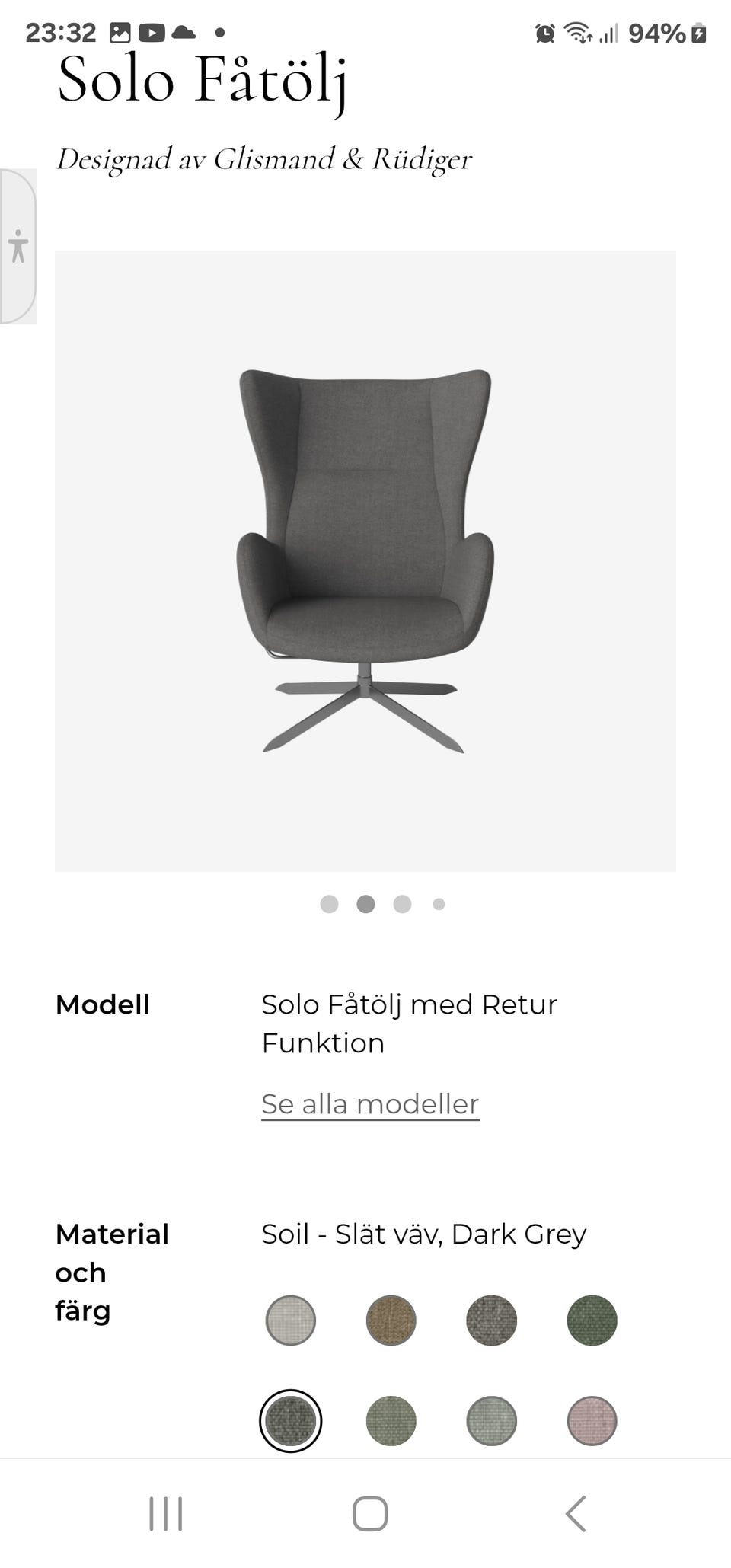
Task: Tap the circled Dark Grey fabric swatch
Action: pyautogui.click(x=290, y=1421)
